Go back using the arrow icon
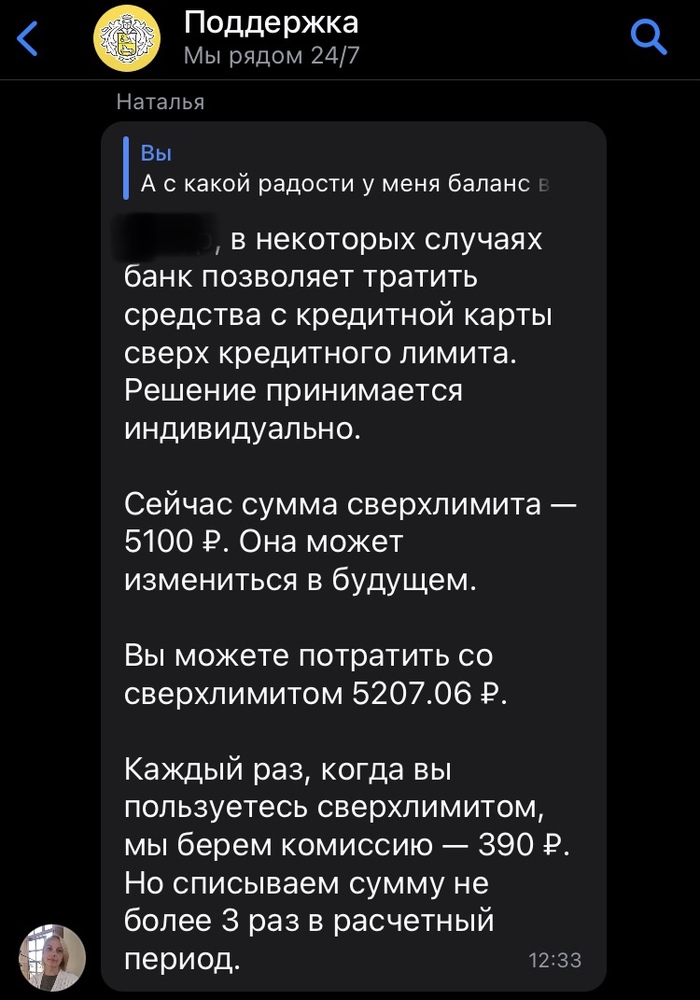The height and width of the screenshot is (1000, 700). coord(28,38)
